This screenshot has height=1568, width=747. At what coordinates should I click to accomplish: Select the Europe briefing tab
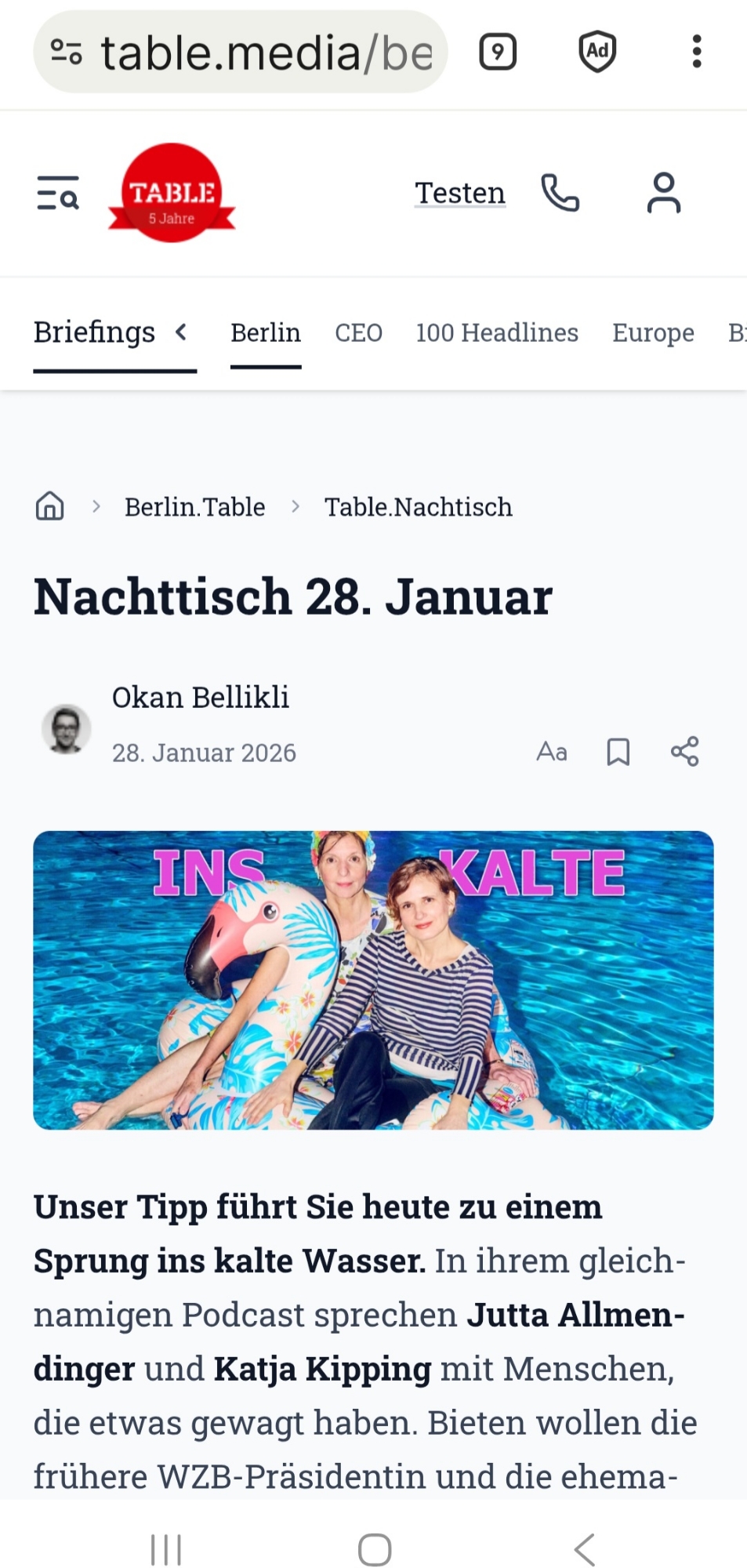[x=653, y=332]
